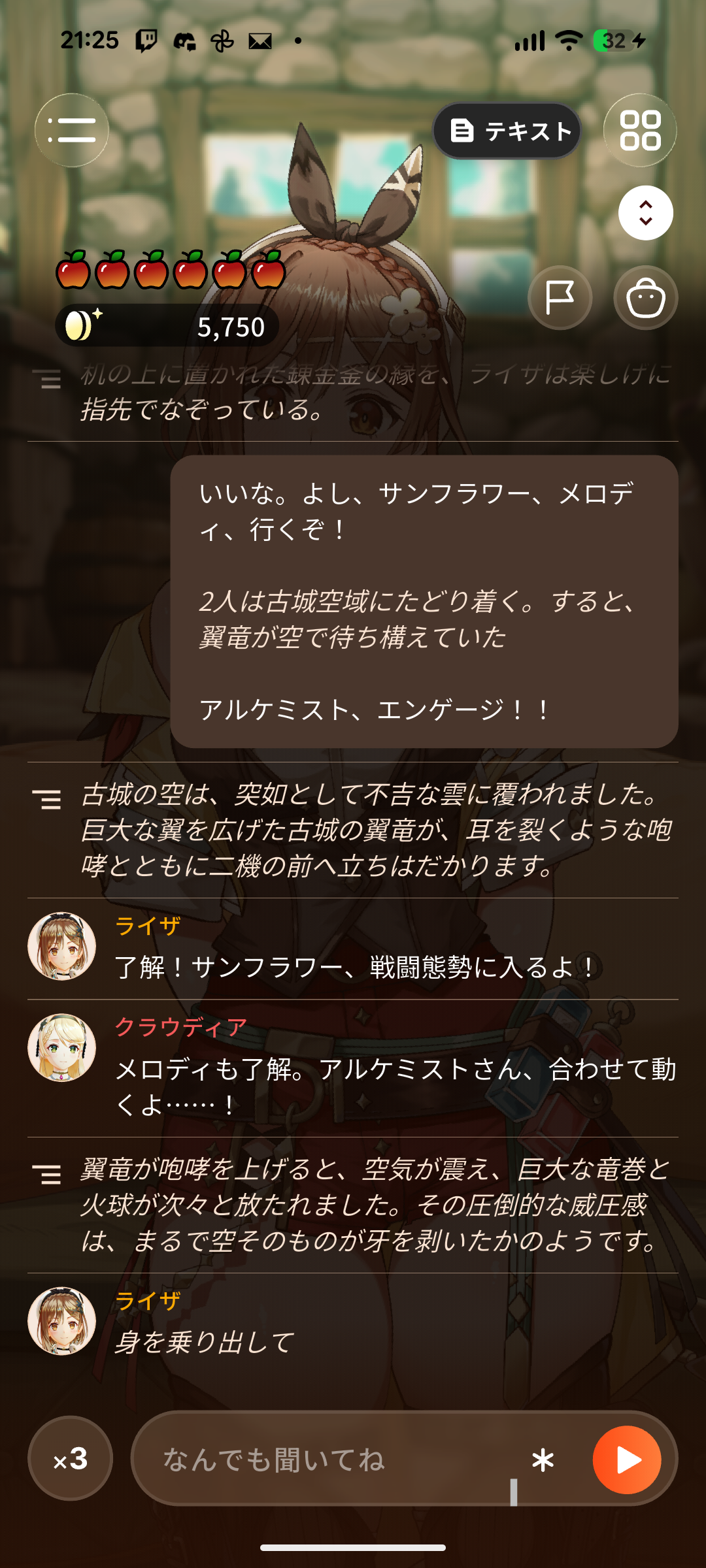706x1568 pixels.
Task: Tap the テキスト mode button
Action: 507,131
